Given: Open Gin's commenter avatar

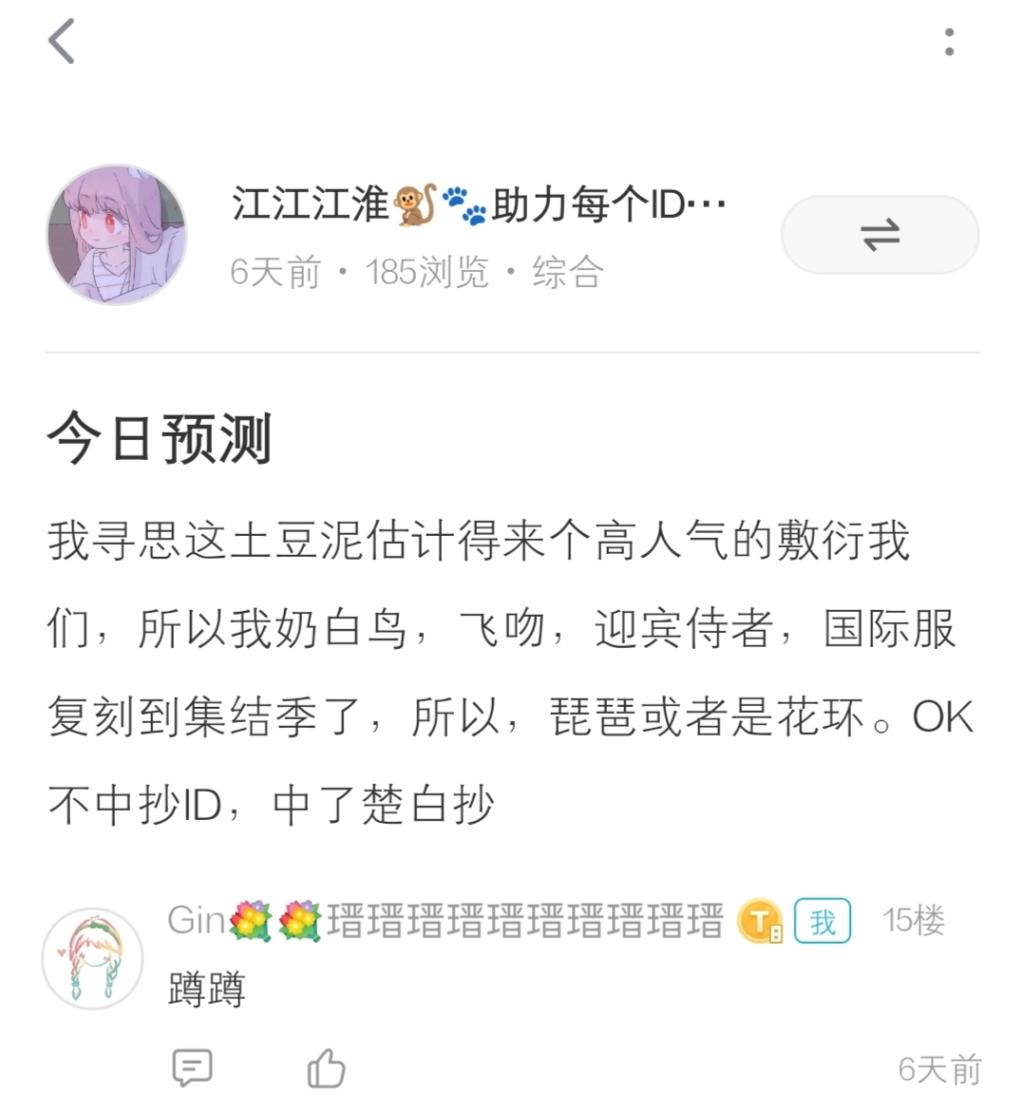Looking at the screenshot, I should [93, 958].
